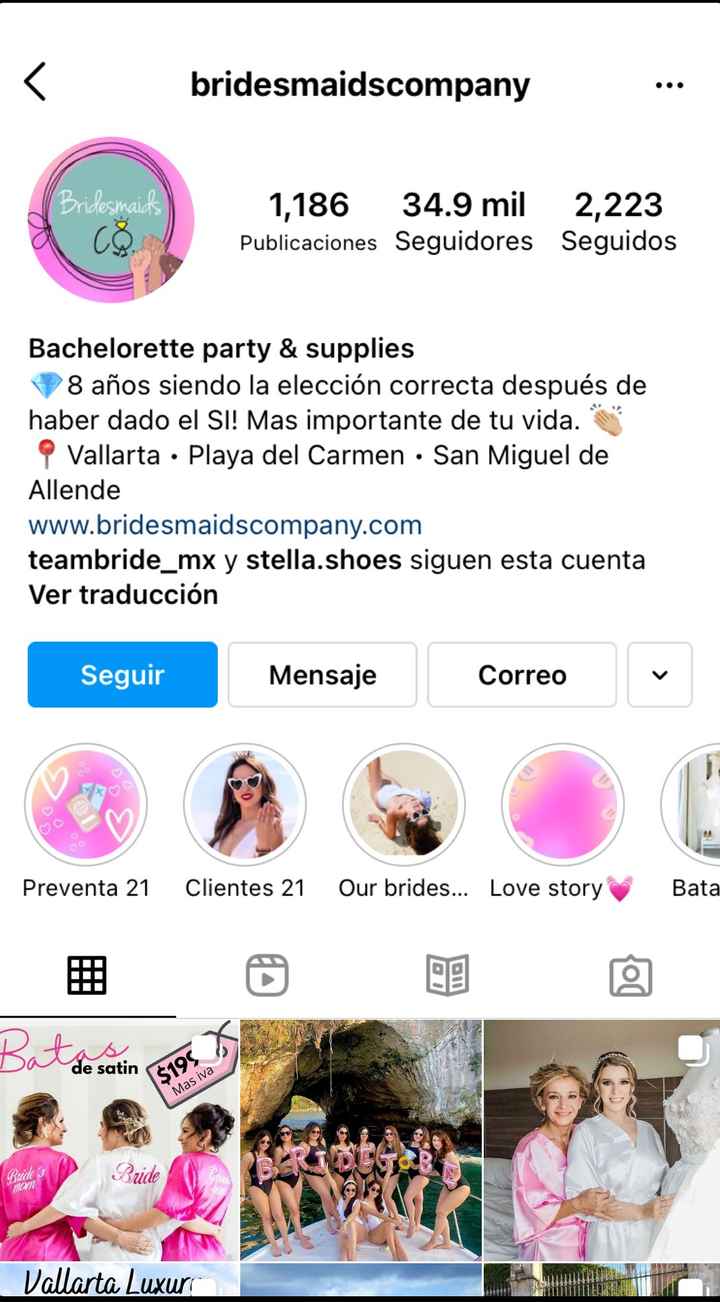This screenshot has height=1302, width=720.
Task: Open the Love story highlight
Action: 562,805
